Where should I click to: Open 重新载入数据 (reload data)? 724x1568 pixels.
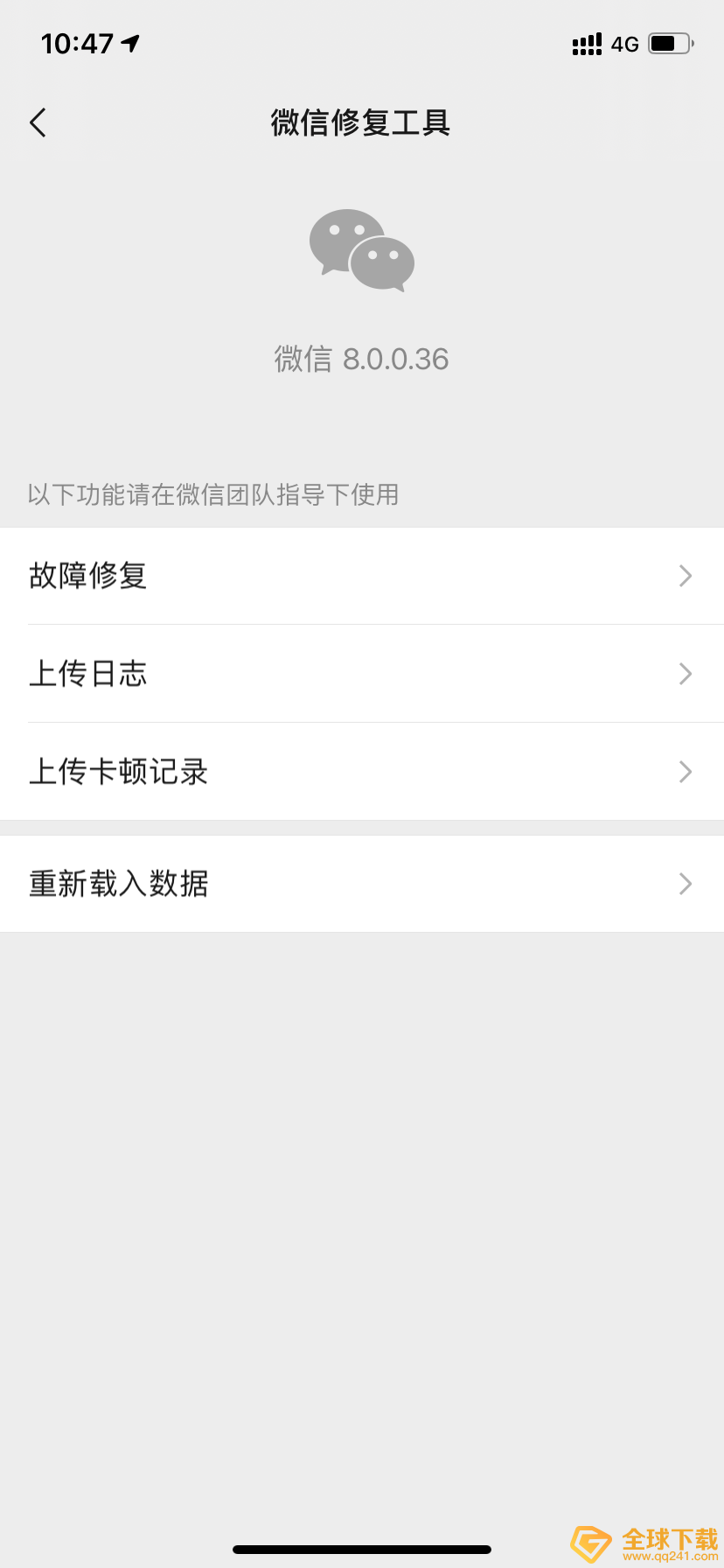(118, 884)
